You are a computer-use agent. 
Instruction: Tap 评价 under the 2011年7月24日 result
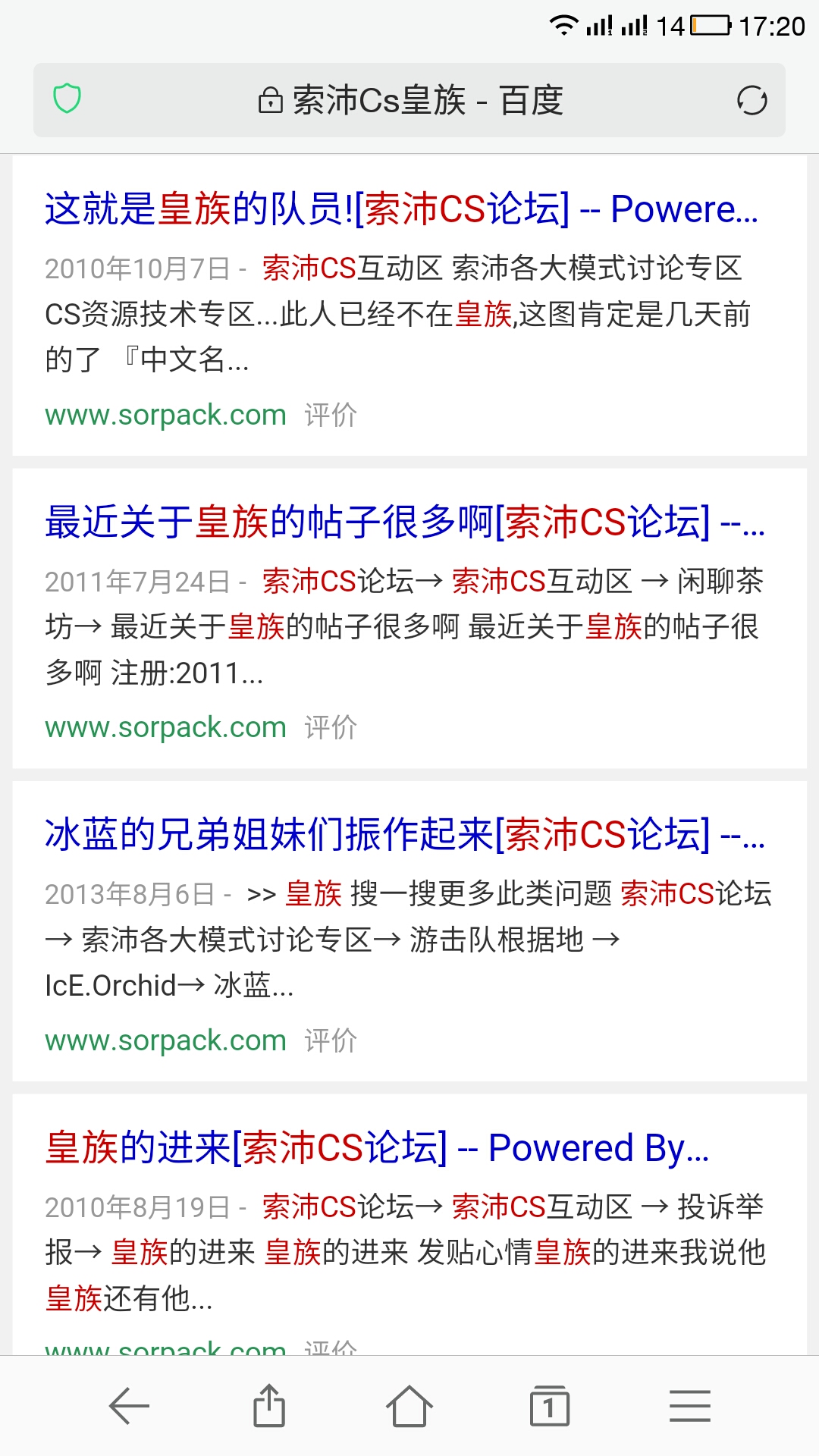click(331, 727)
